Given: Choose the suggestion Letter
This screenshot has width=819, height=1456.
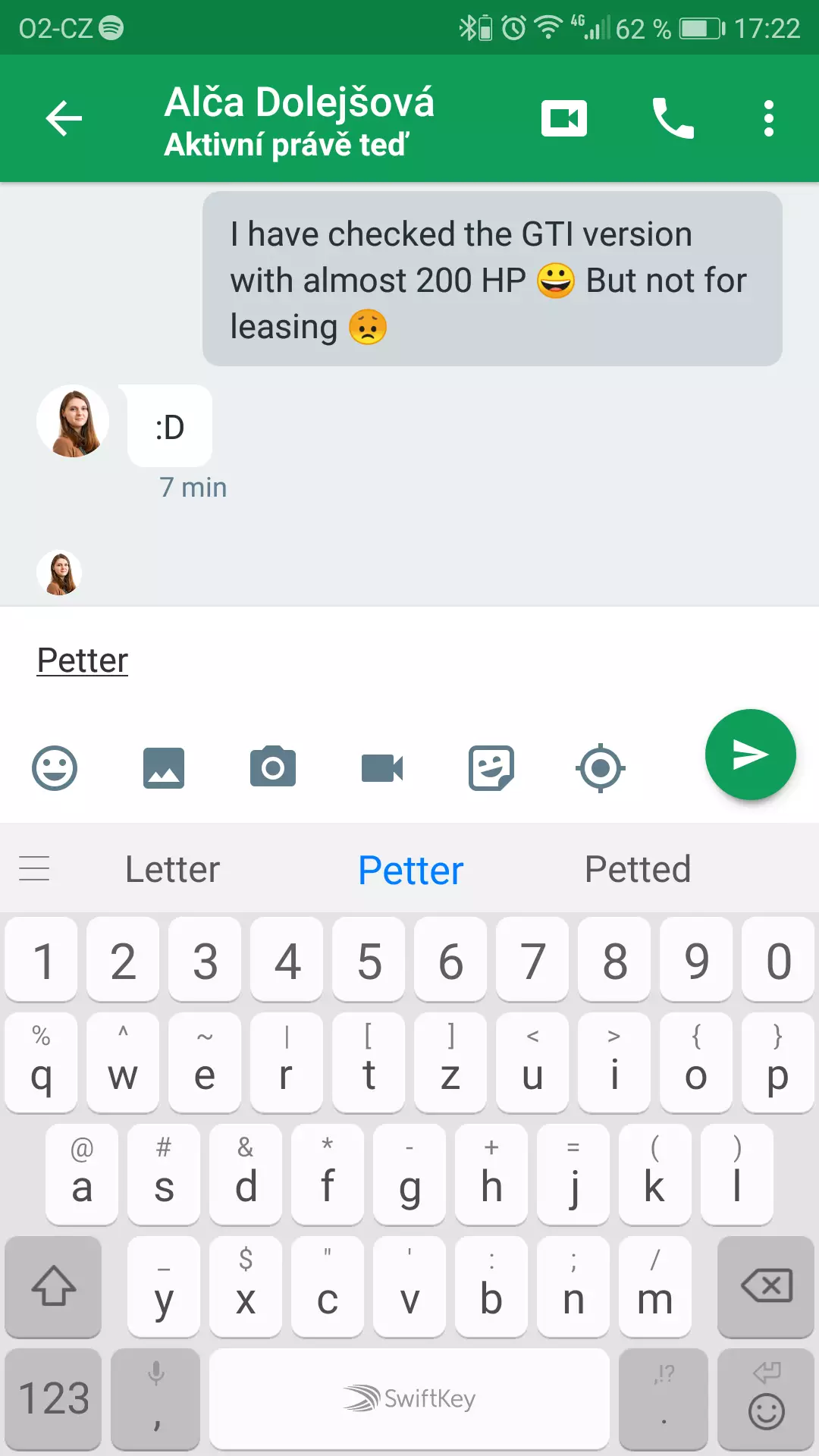Looking at the screenshot, I should click(x=172, y=869).
